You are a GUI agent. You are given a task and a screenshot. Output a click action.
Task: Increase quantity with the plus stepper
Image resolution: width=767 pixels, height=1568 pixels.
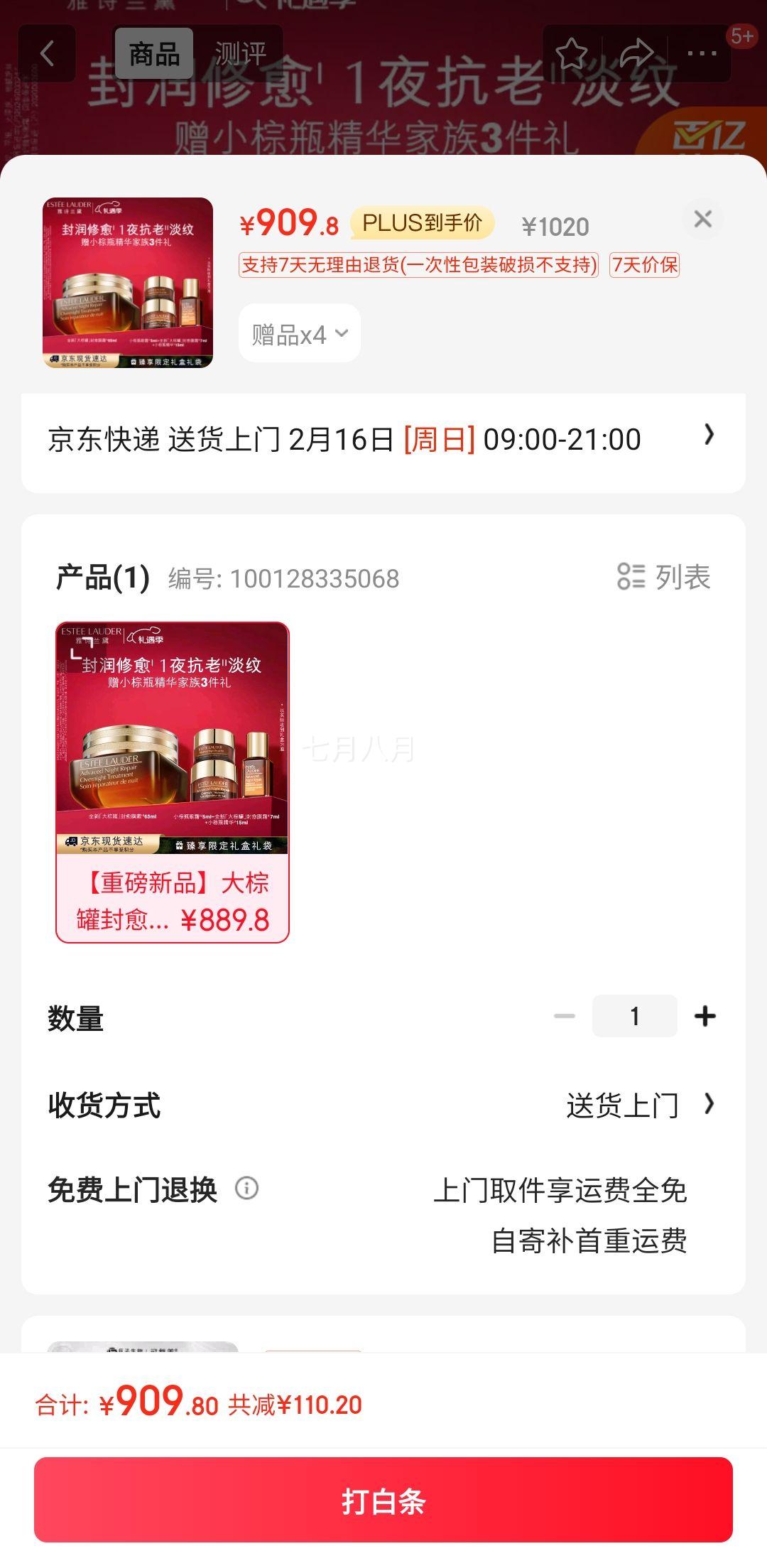[705, 1015]
